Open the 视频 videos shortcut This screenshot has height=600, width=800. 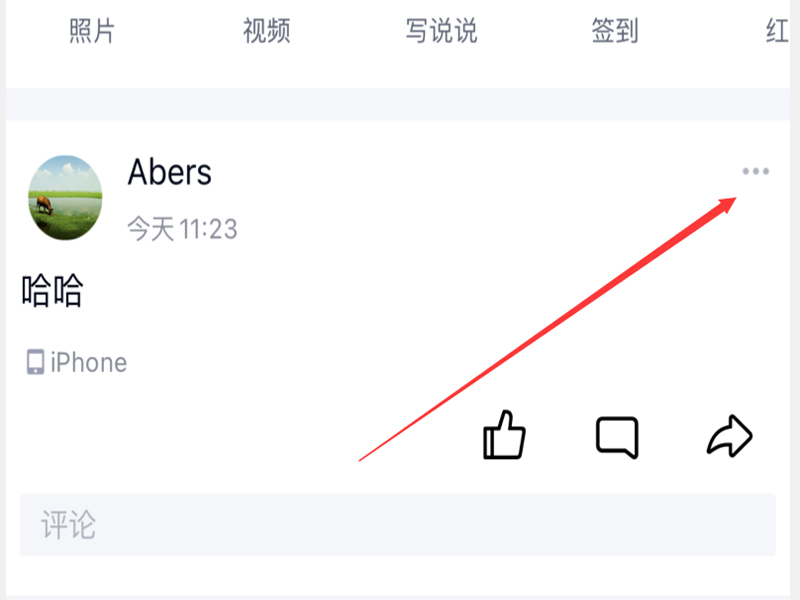(x=267, y=31)
